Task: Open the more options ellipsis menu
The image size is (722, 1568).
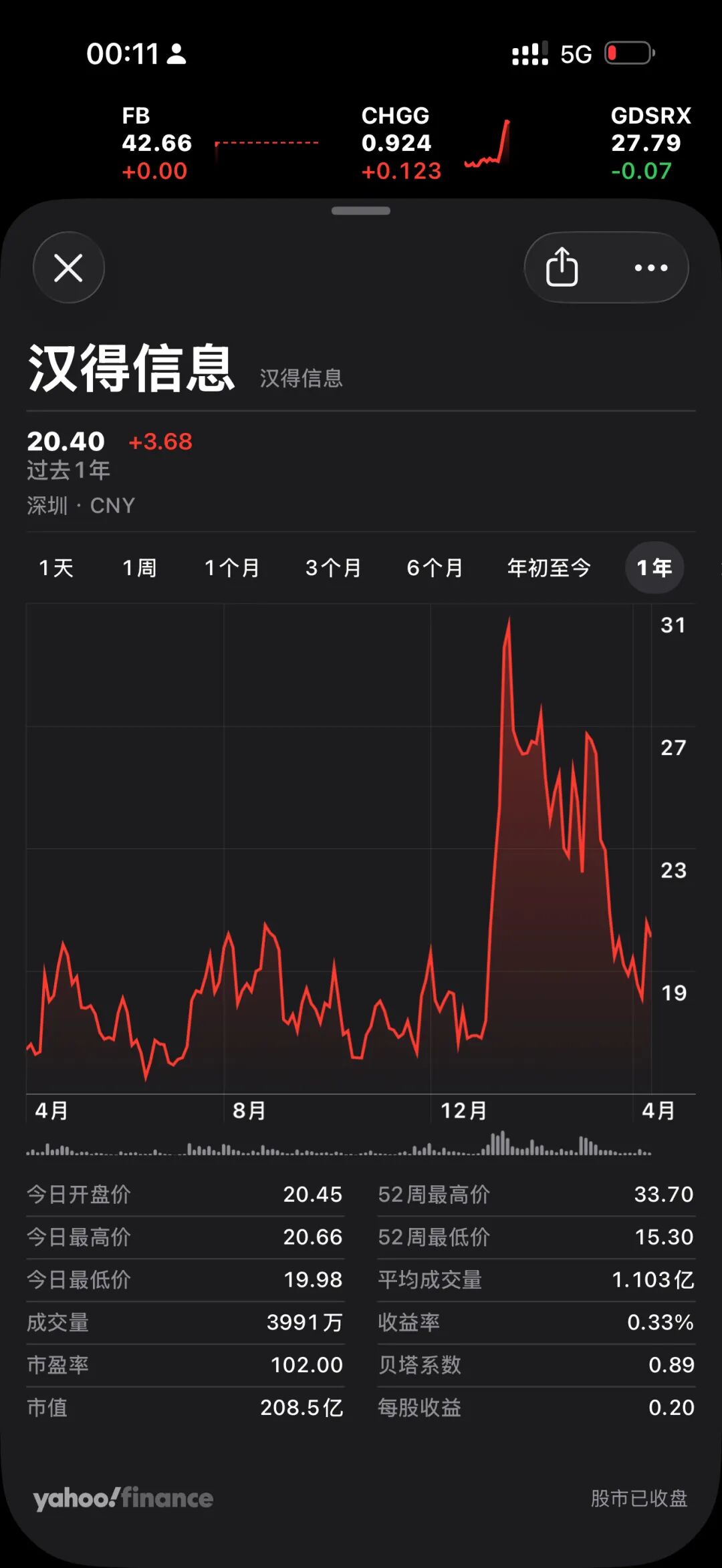Action: pos(650,267)
